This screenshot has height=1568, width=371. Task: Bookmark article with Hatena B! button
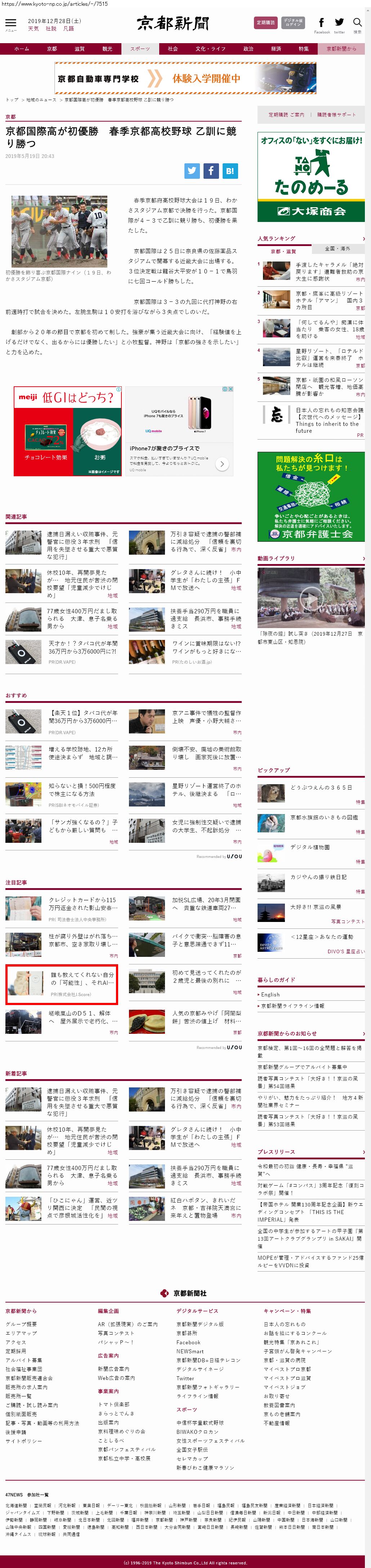point(230,171)
